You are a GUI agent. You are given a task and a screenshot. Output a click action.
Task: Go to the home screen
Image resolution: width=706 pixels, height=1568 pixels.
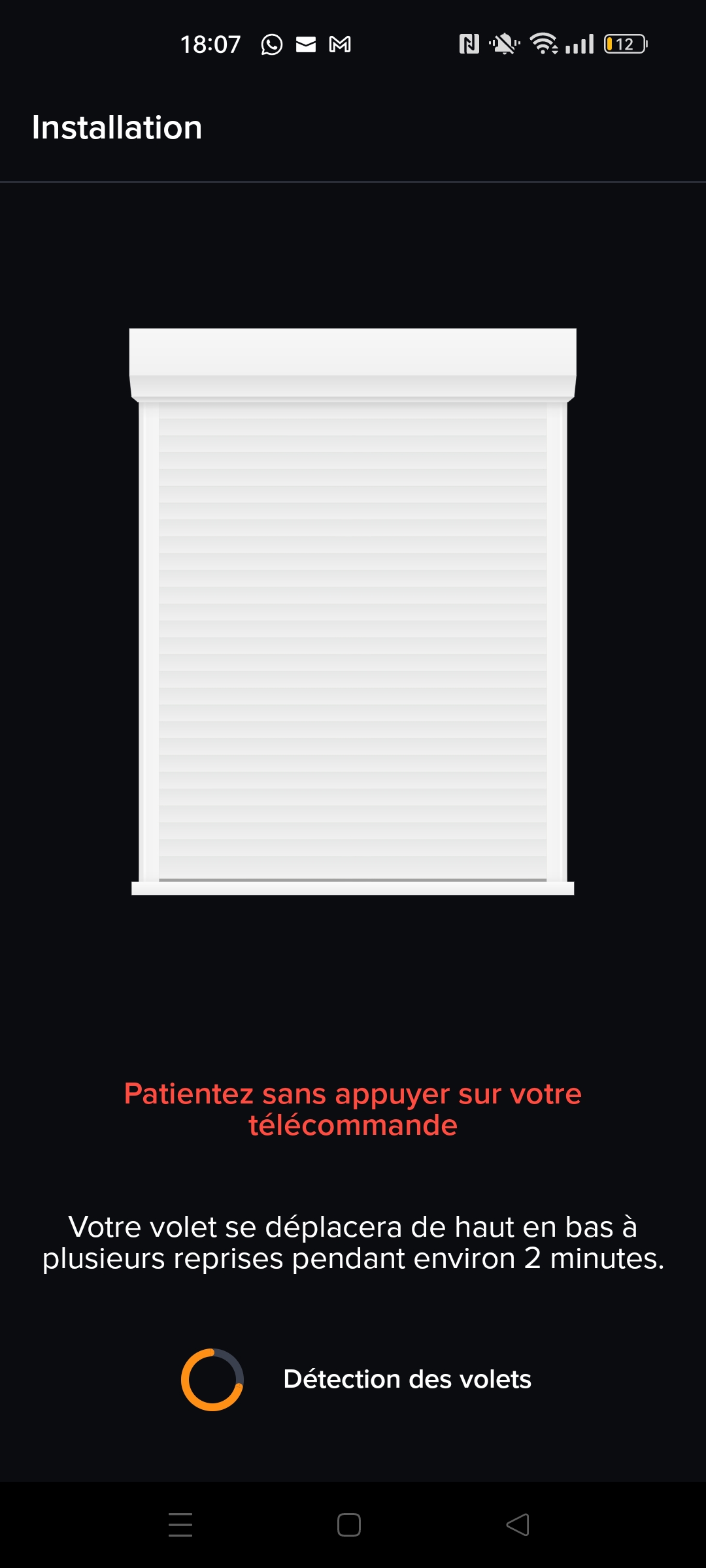(x=349, y=1525)
